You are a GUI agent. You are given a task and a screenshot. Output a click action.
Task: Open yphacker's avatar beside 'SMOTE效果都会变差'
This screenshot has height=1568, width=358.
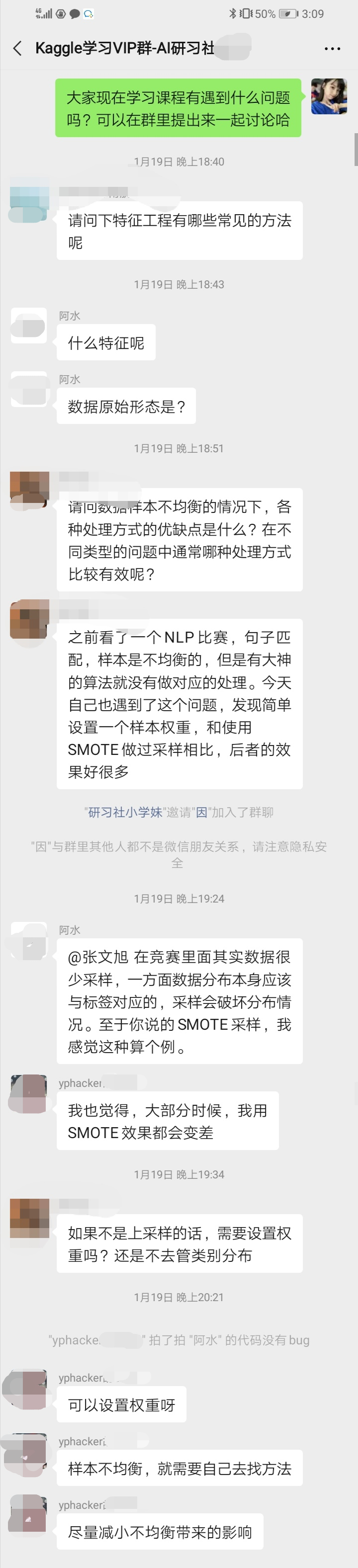tap(29, 1094)
